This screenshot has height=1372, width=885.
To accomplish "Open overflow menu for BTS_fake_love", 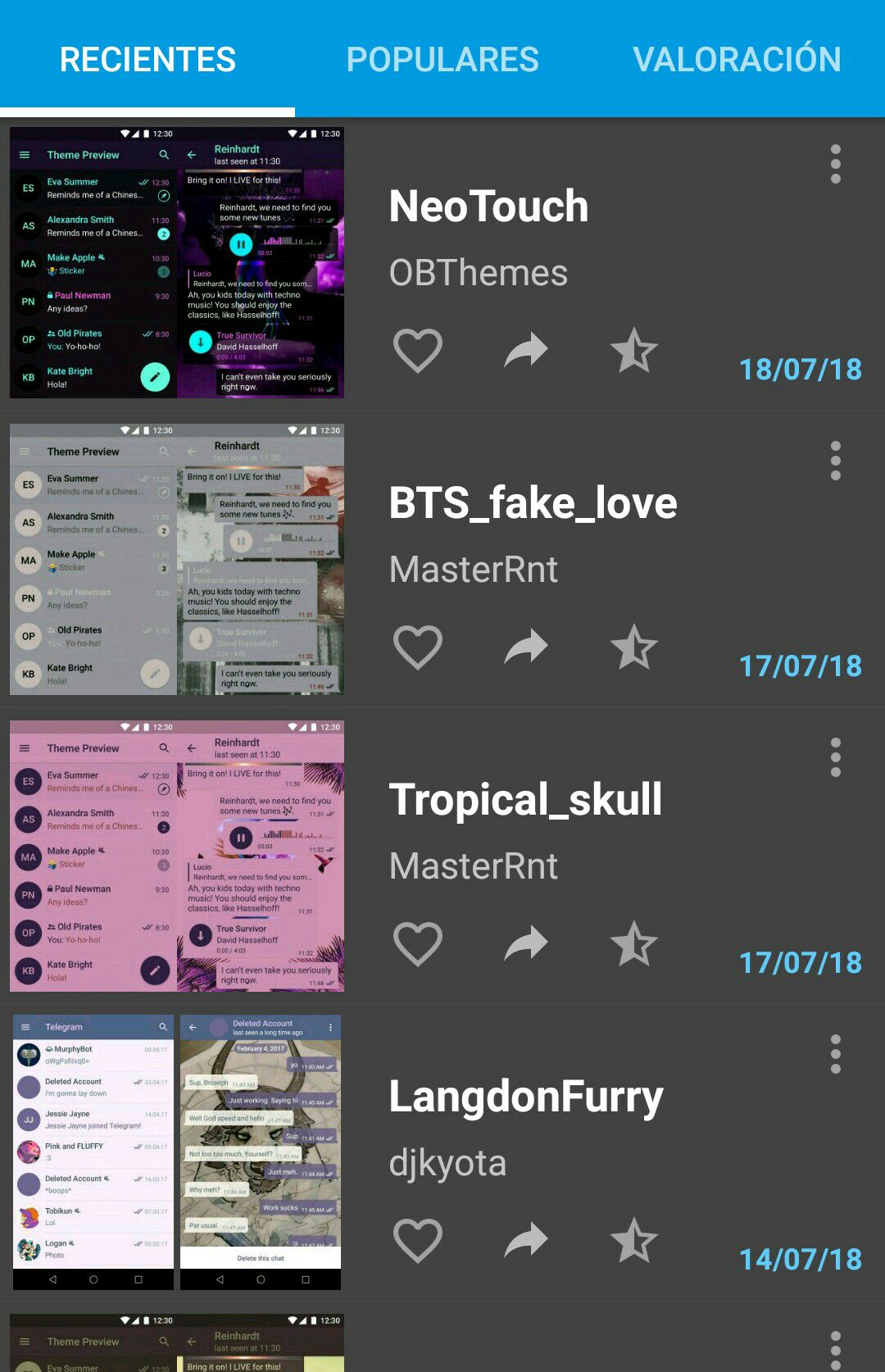I will [835, 461].
